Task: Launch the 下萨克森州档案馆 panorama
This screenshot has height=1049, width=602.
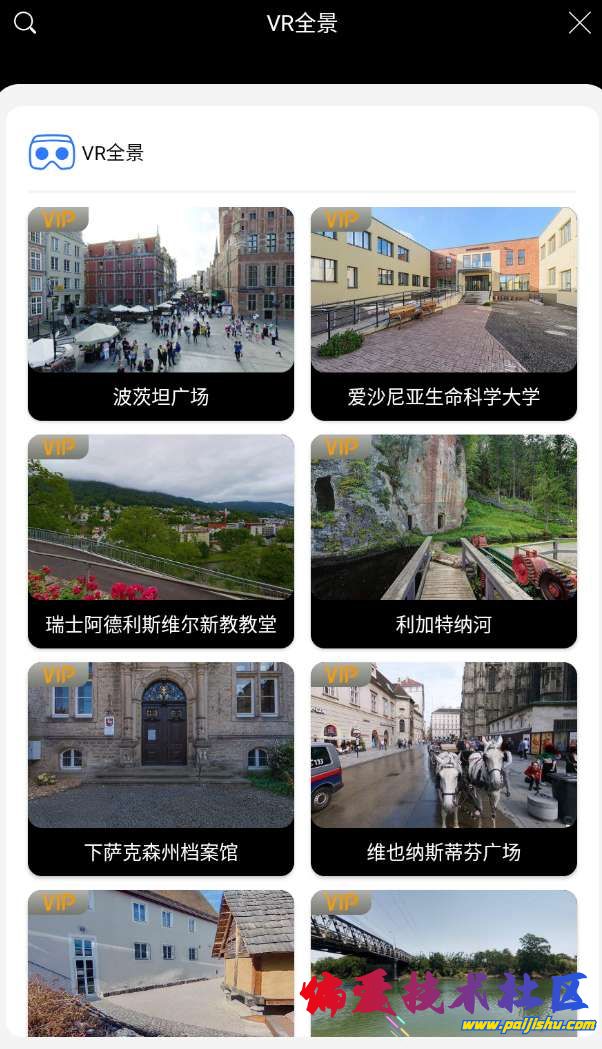Action: [x=161, y=768]
